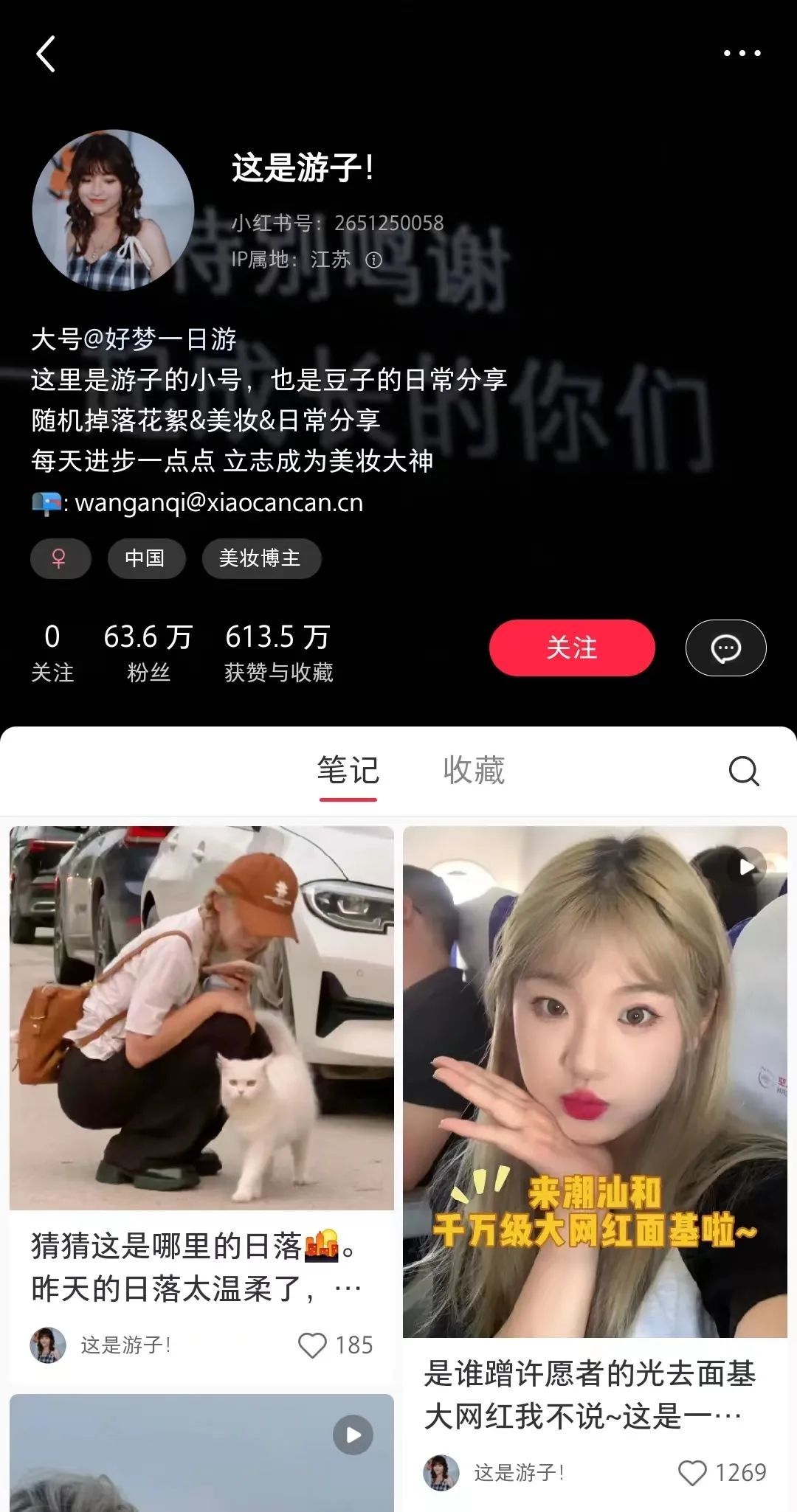This screenshot has width=797, height=1512.
Task: Open the 美妆博主 tag chip
Action: [x=261, y=558]
